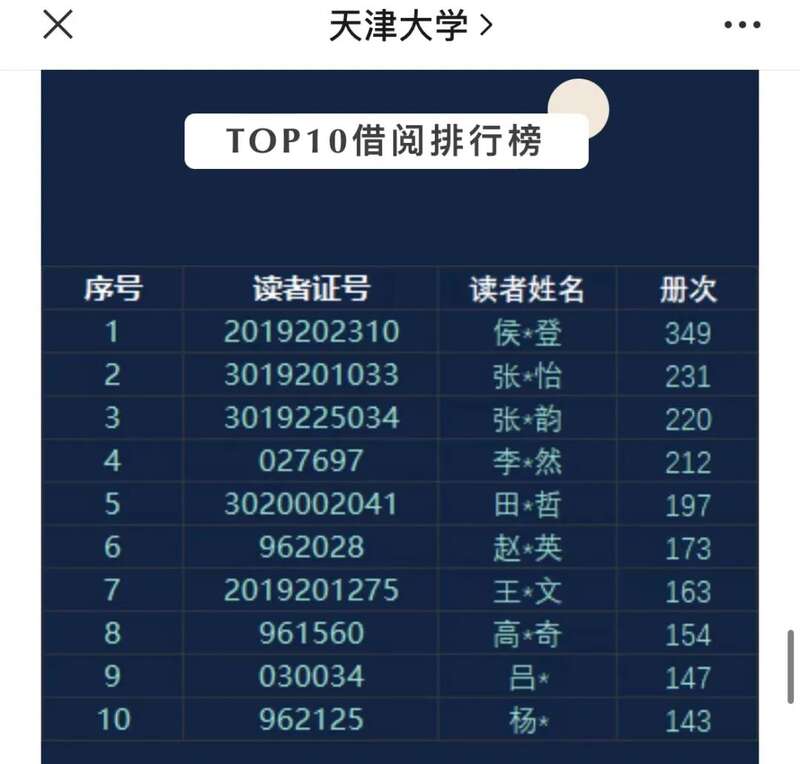Image resolution: width=800 pixels, height=764 pixels.
Task: Open the three-dot more options menu
Action: point(742,27)
